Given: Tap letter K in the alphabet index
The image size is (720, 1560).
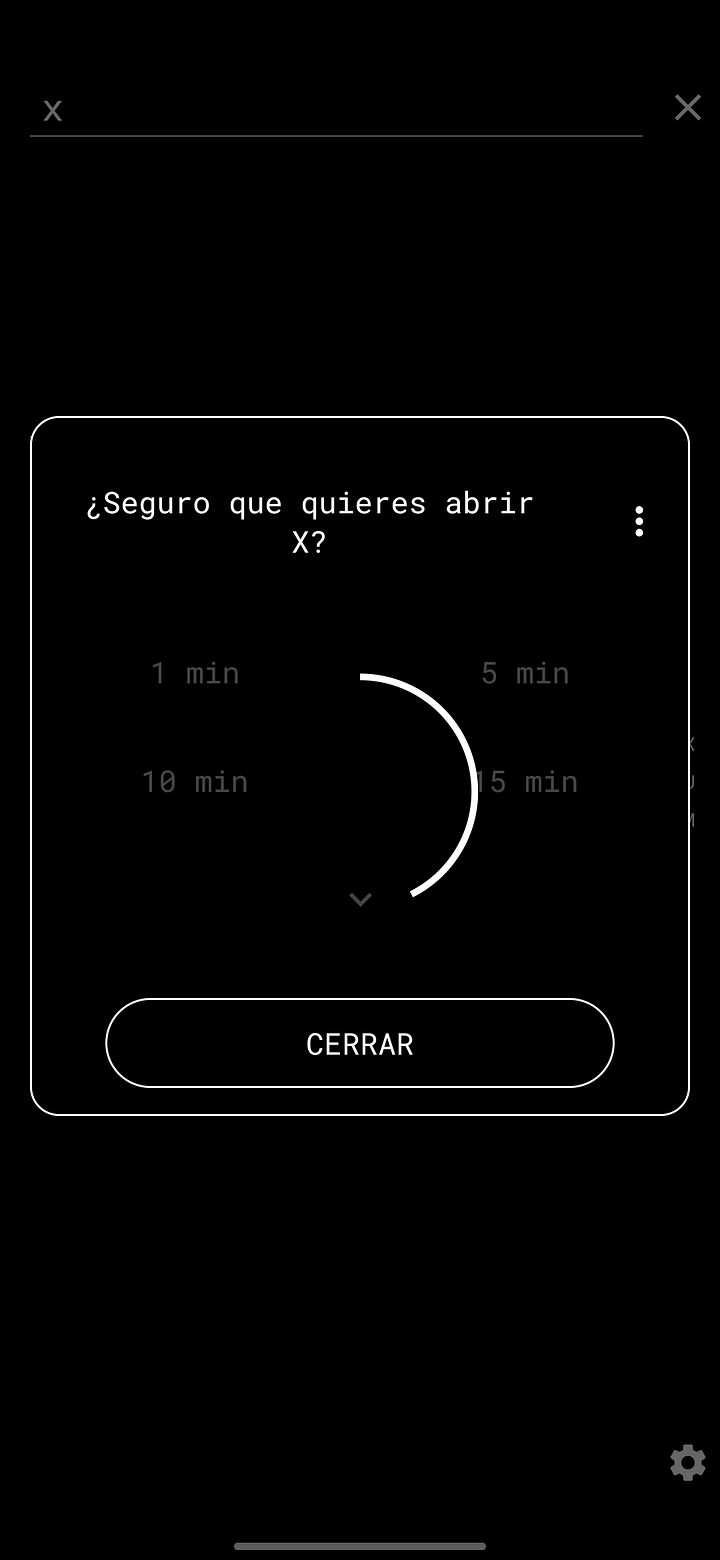Looking at the screenshot, I should coord(692,743).
